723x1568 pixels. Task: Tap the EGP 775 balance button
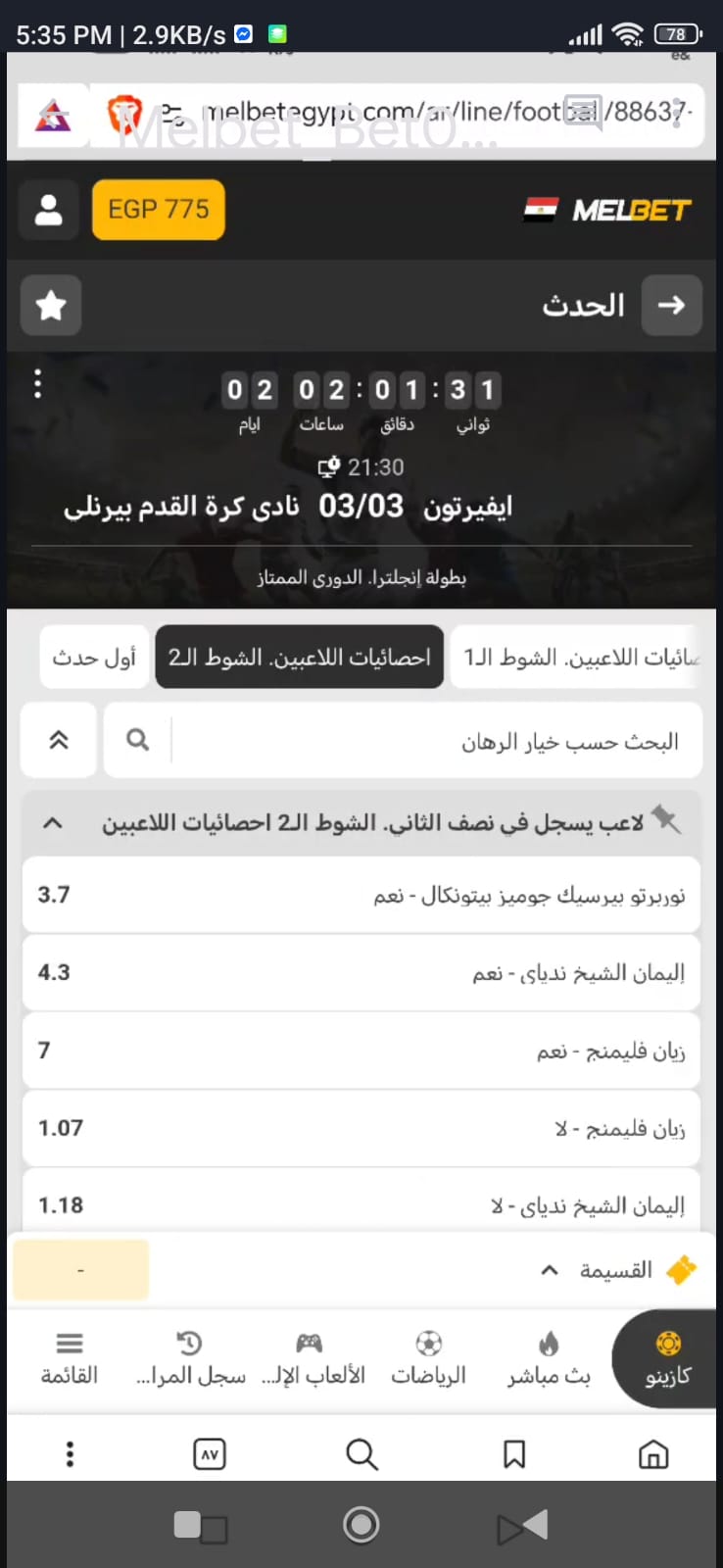point(159,210)
